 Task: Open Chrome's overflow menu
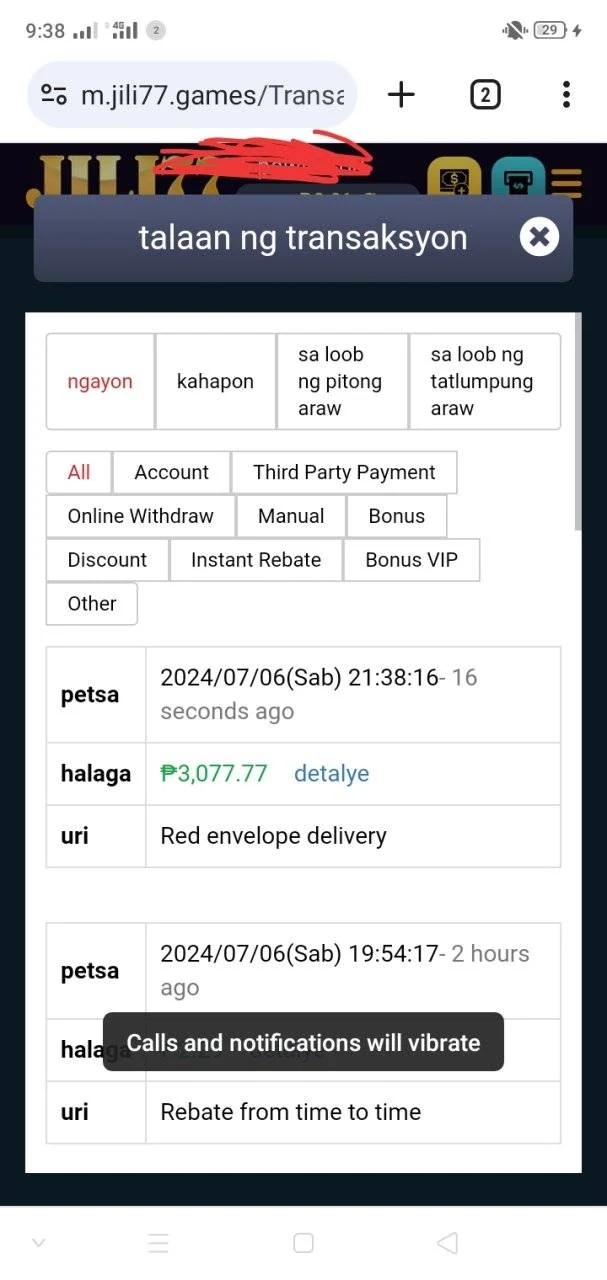point(566,95)
